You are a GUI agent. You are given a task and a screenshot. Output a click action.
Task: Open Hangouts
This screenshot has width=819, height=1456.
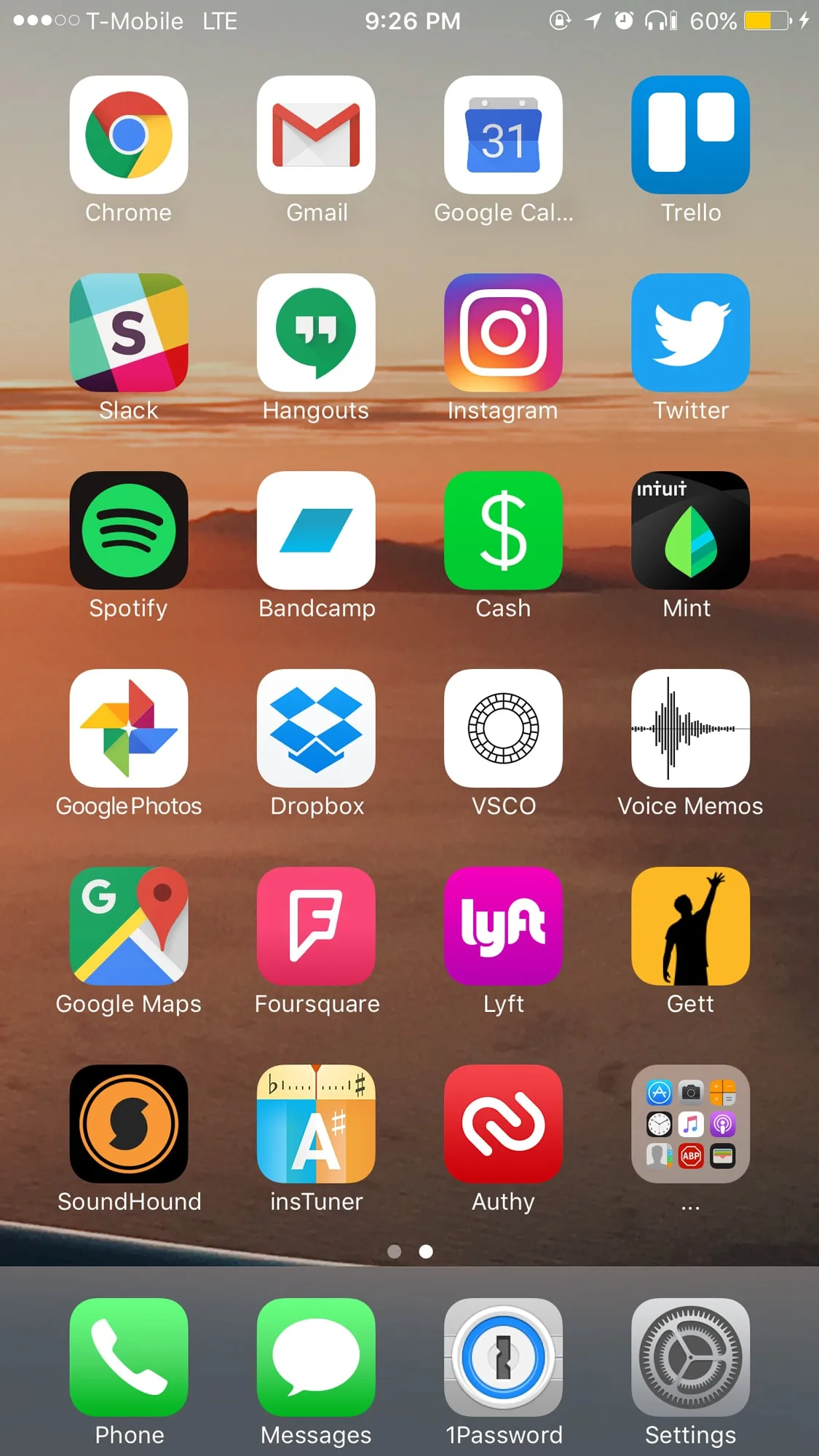coord(316,333)
